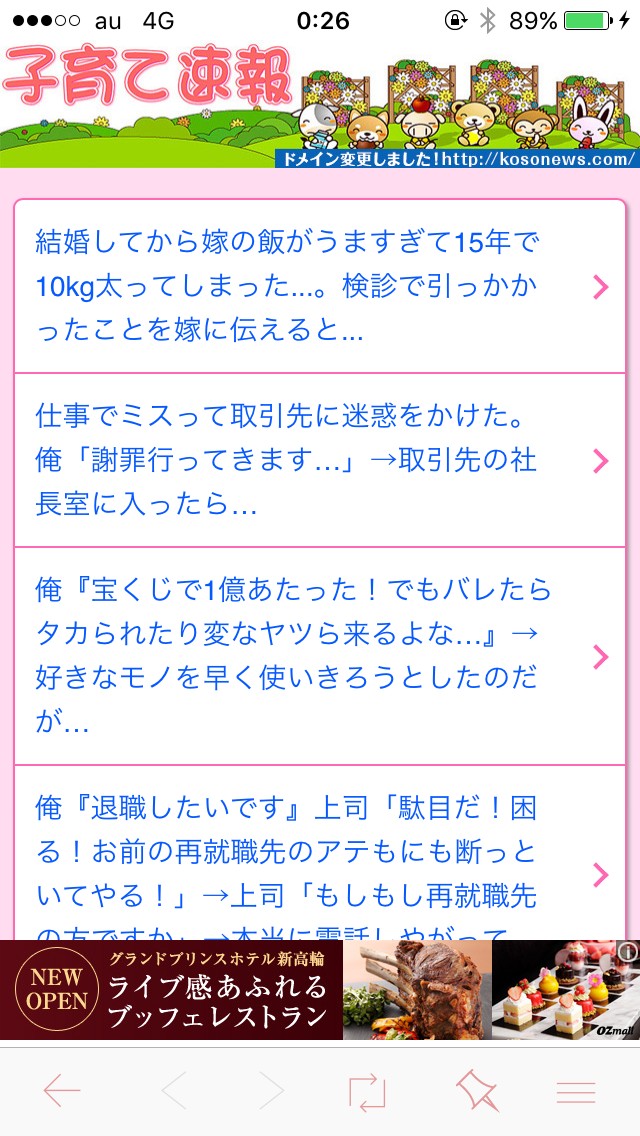Open article about 退職したいです and the boss
The image size is (640, 1136).
pyautogui.click(x=300, y=858)
